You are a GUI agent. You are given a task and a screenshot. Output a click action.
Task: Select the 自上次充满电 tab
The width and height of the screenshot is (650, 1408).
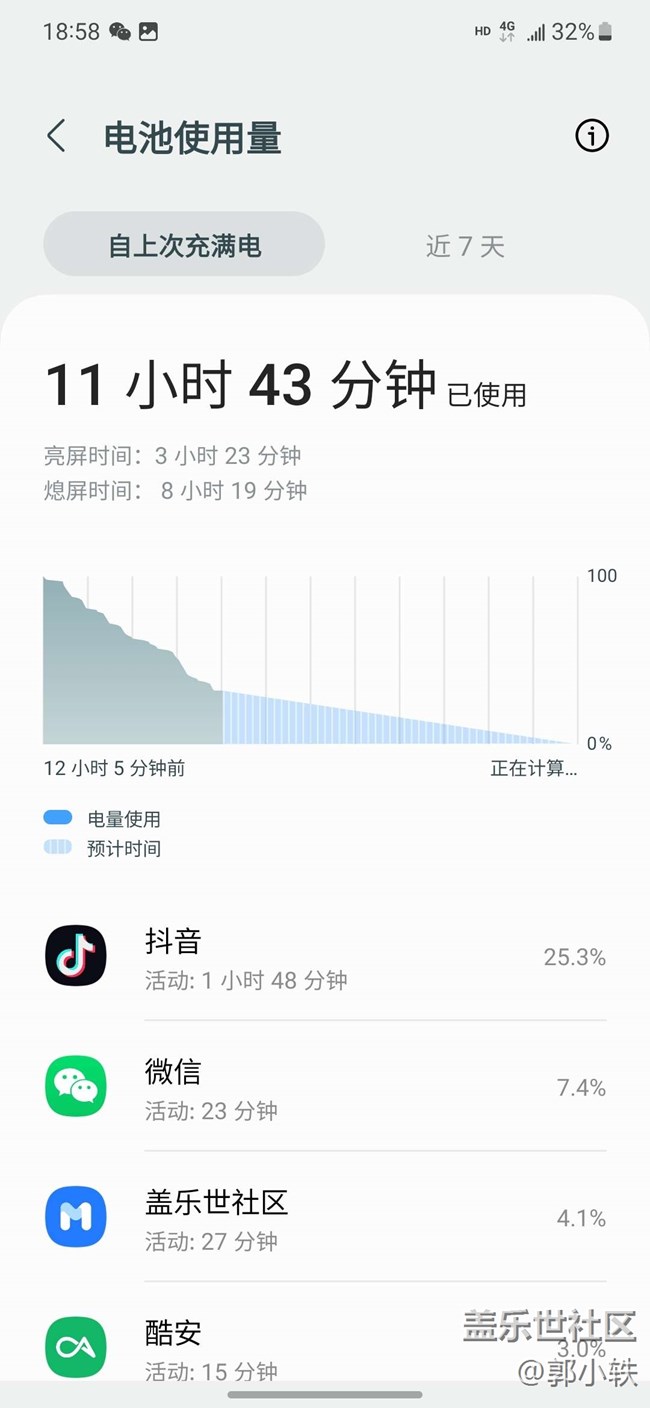pos(184,244)
